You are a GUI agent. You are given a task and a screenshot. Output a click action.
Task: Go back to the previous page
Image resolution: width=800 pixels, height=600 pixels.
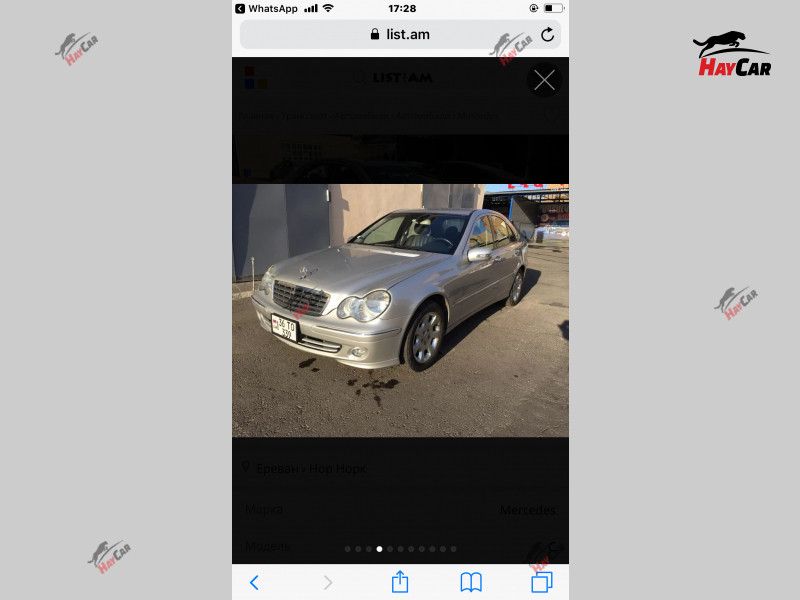[254, 582]
